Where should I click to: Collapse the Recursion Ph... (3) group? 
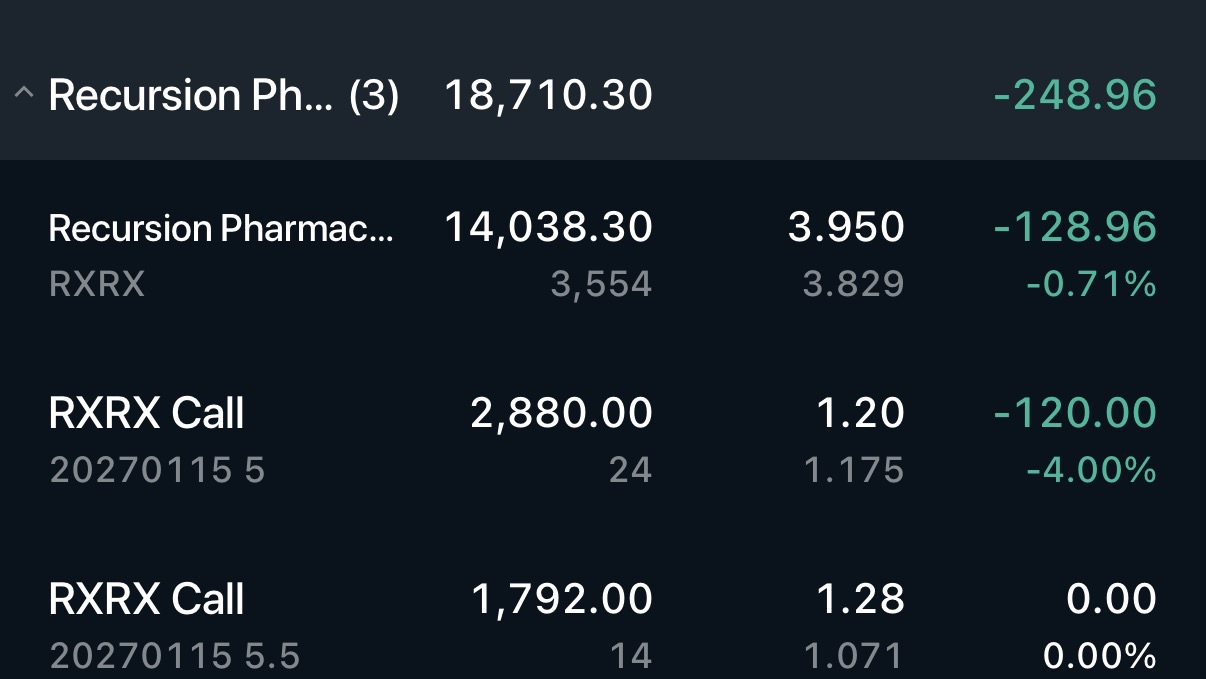pyautogui.click(x=24, y=95)
